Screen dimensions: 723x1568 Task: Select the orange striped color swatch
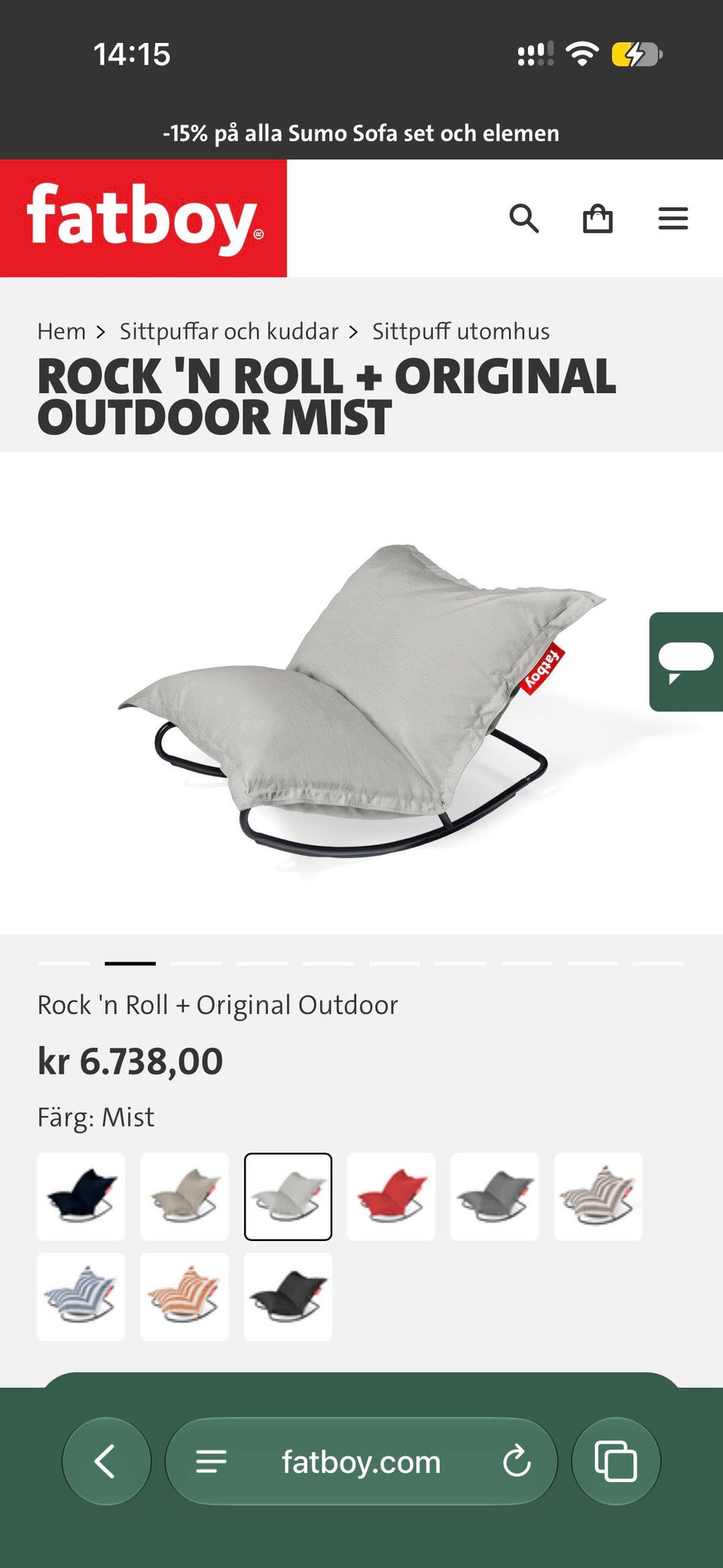click(185, 1297)
